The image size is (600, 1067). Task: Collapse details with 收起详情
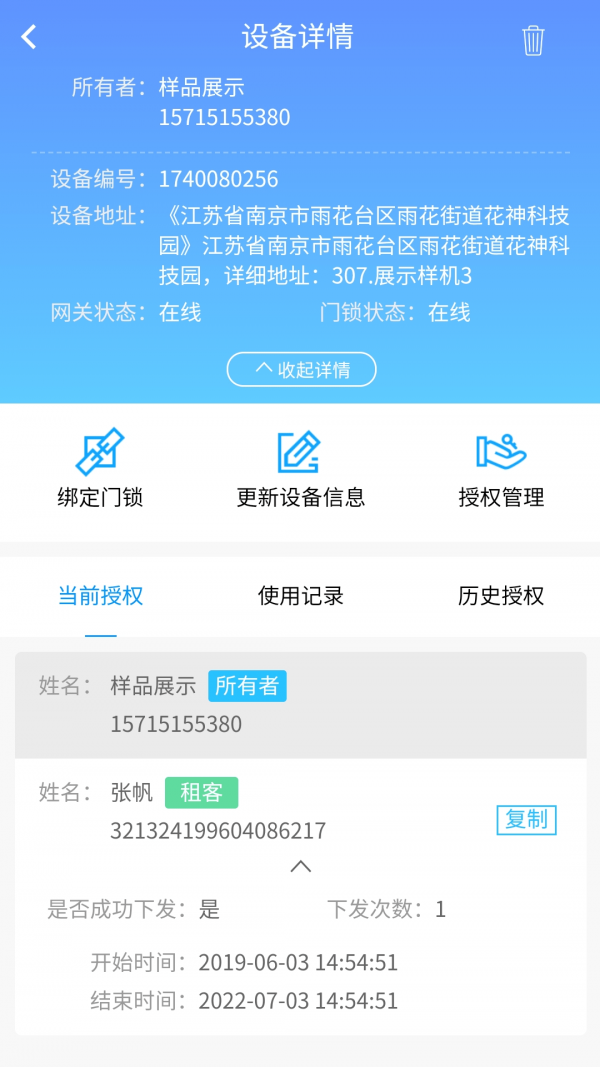[x=301, y=370]
